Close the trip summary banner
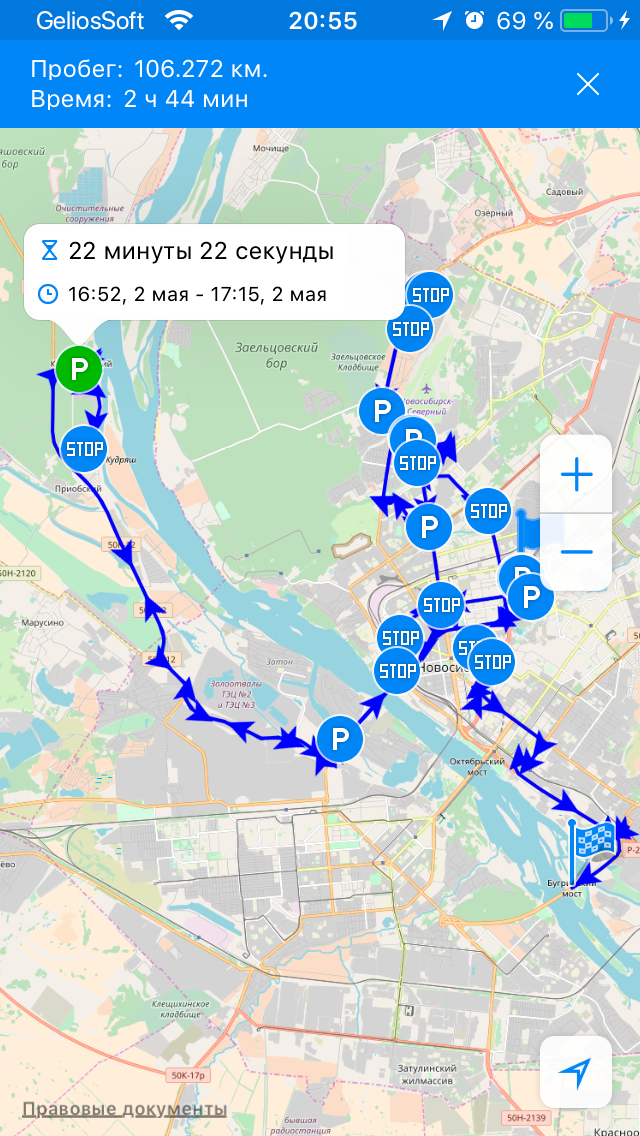Viewport: 640px width, 1136px height. [x=588, y=84]
